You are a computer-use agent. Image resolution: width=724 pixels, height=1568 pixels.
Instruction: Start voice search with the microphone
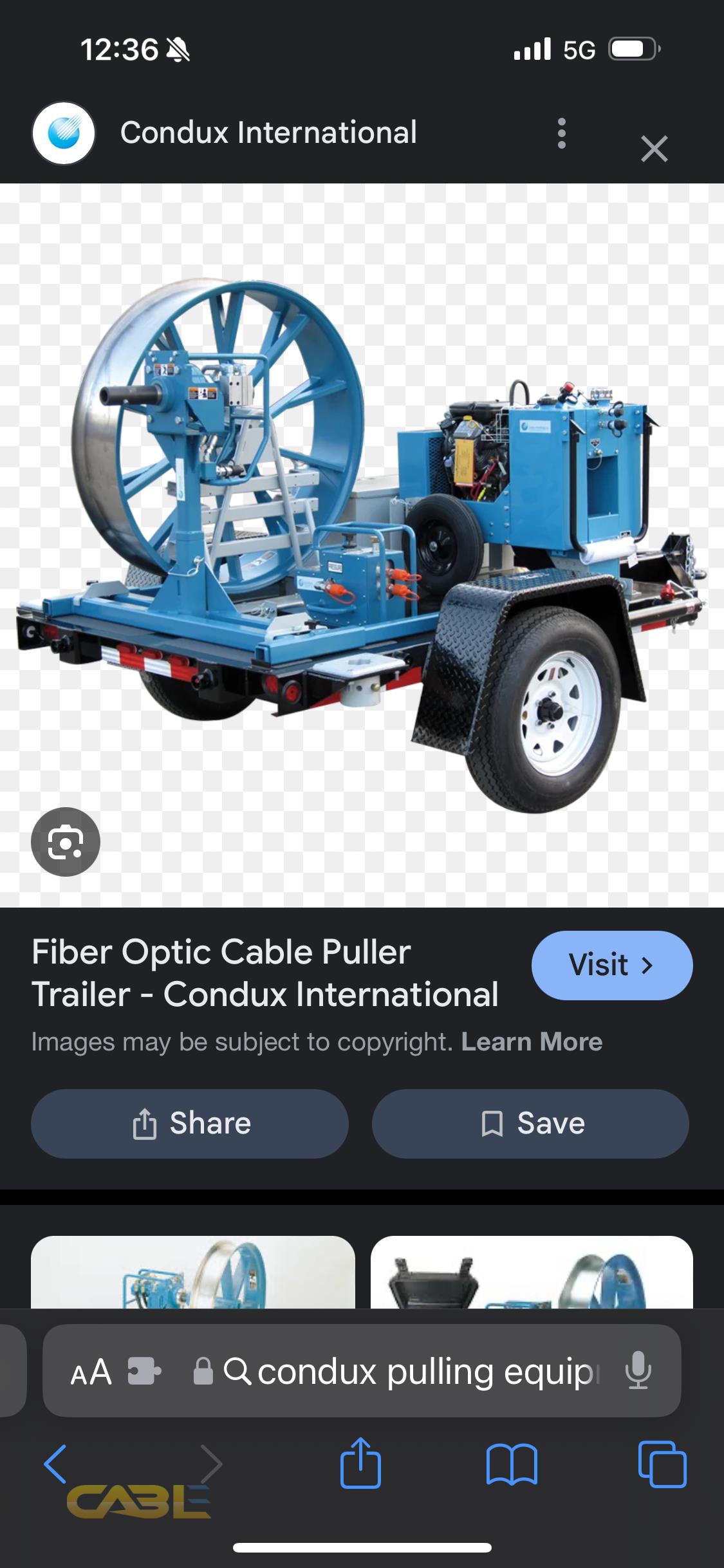coord(638,1371)
